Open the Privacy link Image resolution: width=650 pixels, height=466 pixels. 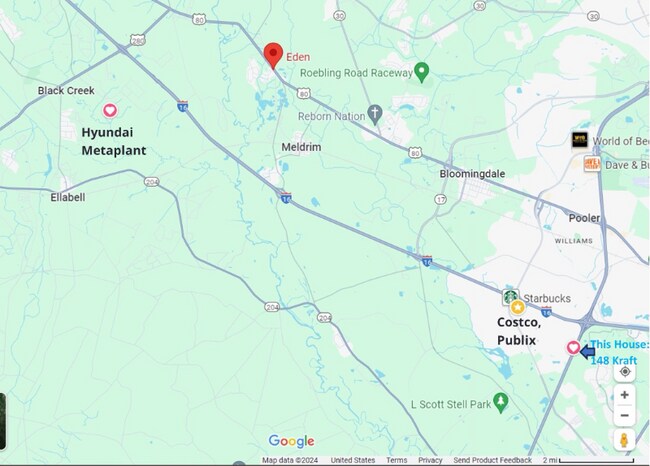430,460
